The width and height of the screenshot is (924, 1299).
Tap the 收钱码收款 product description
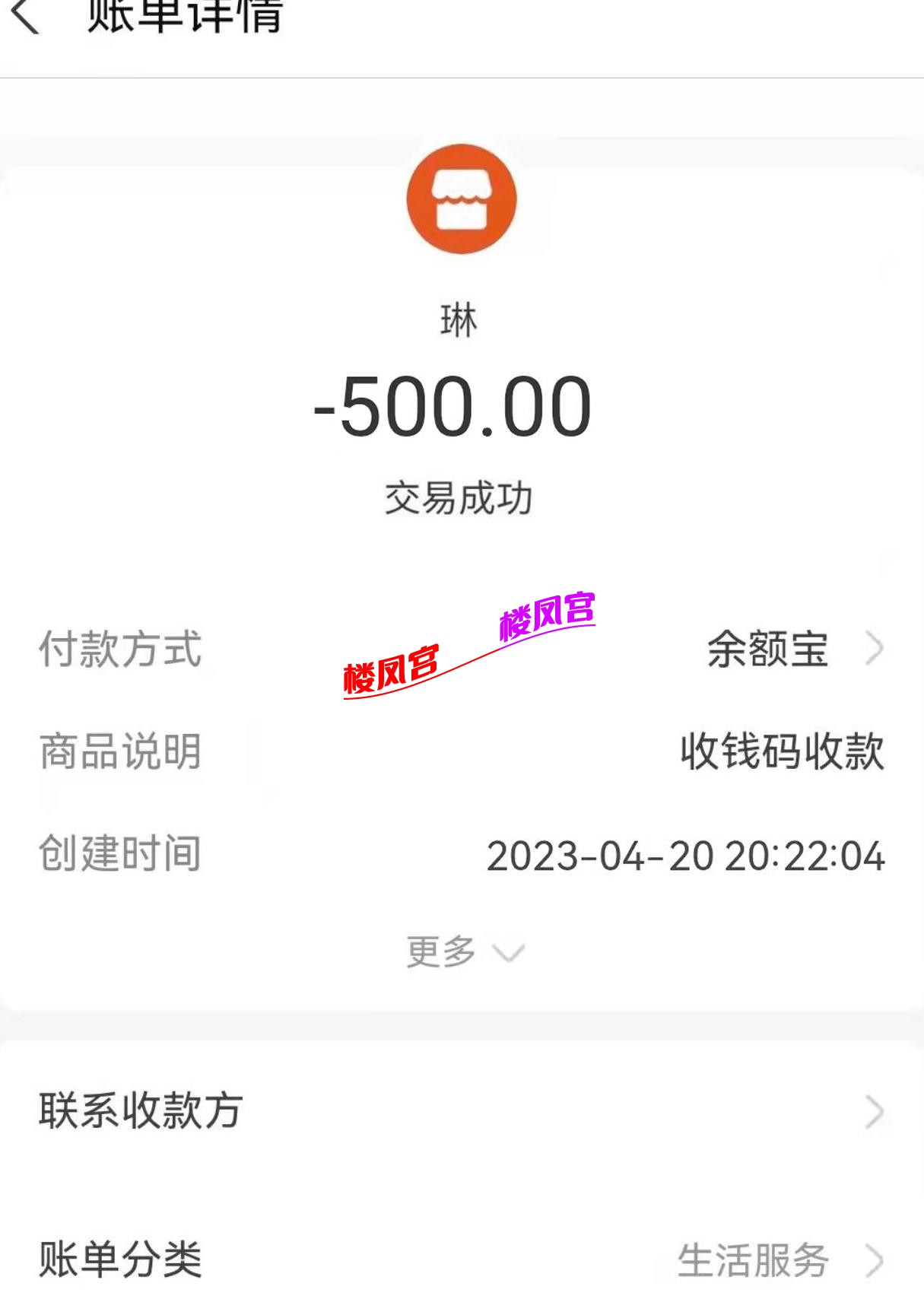coord(782,753)
